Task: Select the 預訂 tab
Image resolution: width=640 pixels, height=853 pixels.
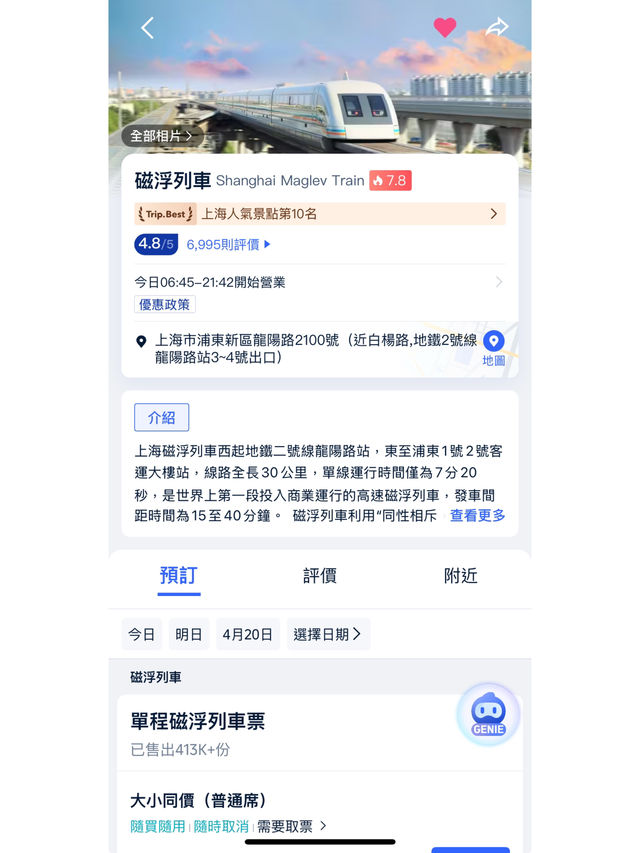Action: pyautogui.click(x=179, y=576)
